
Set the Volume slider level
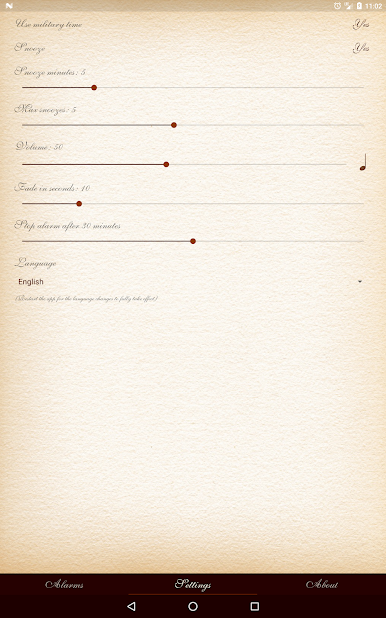tap(184, 164)
